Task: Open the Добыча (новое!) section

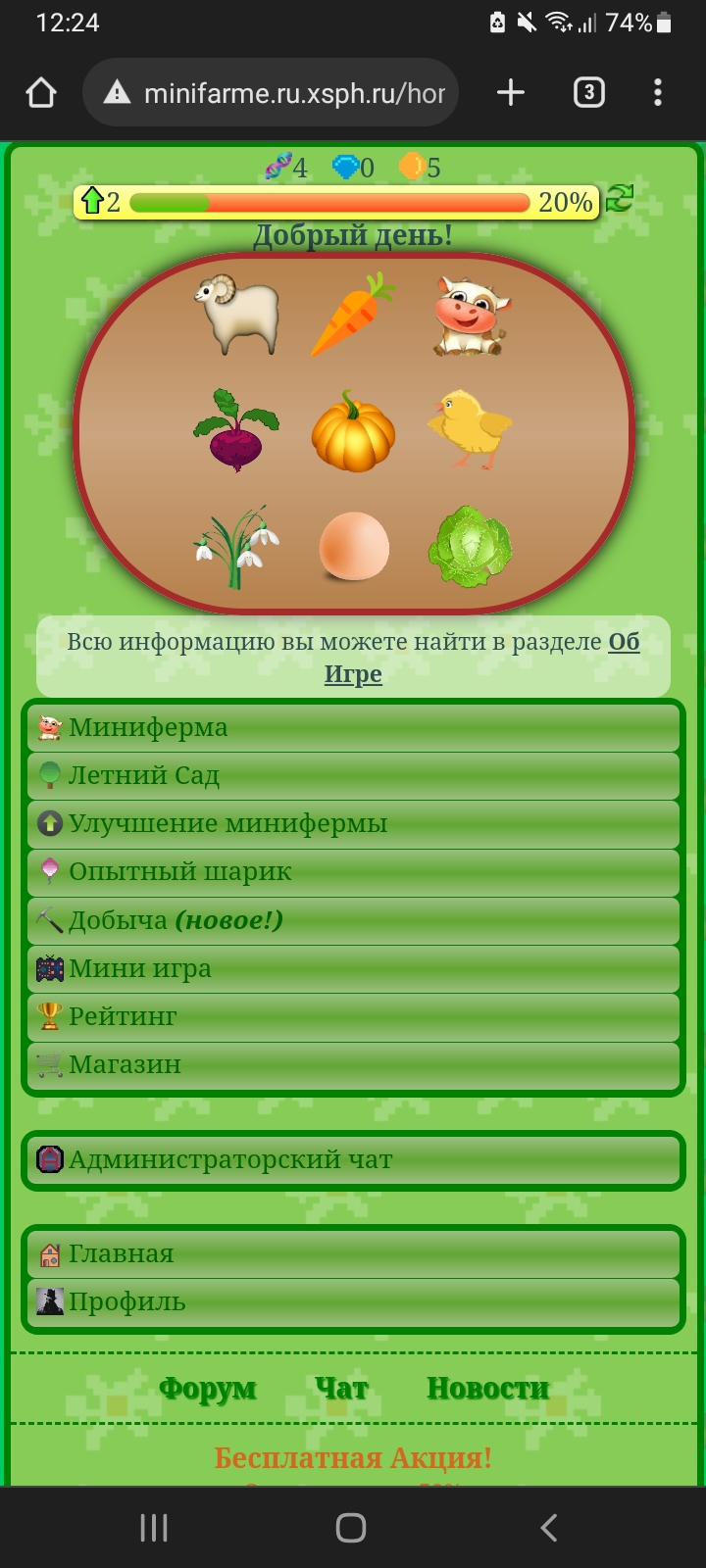Action: pyautogui.click(x=353, y=920)
